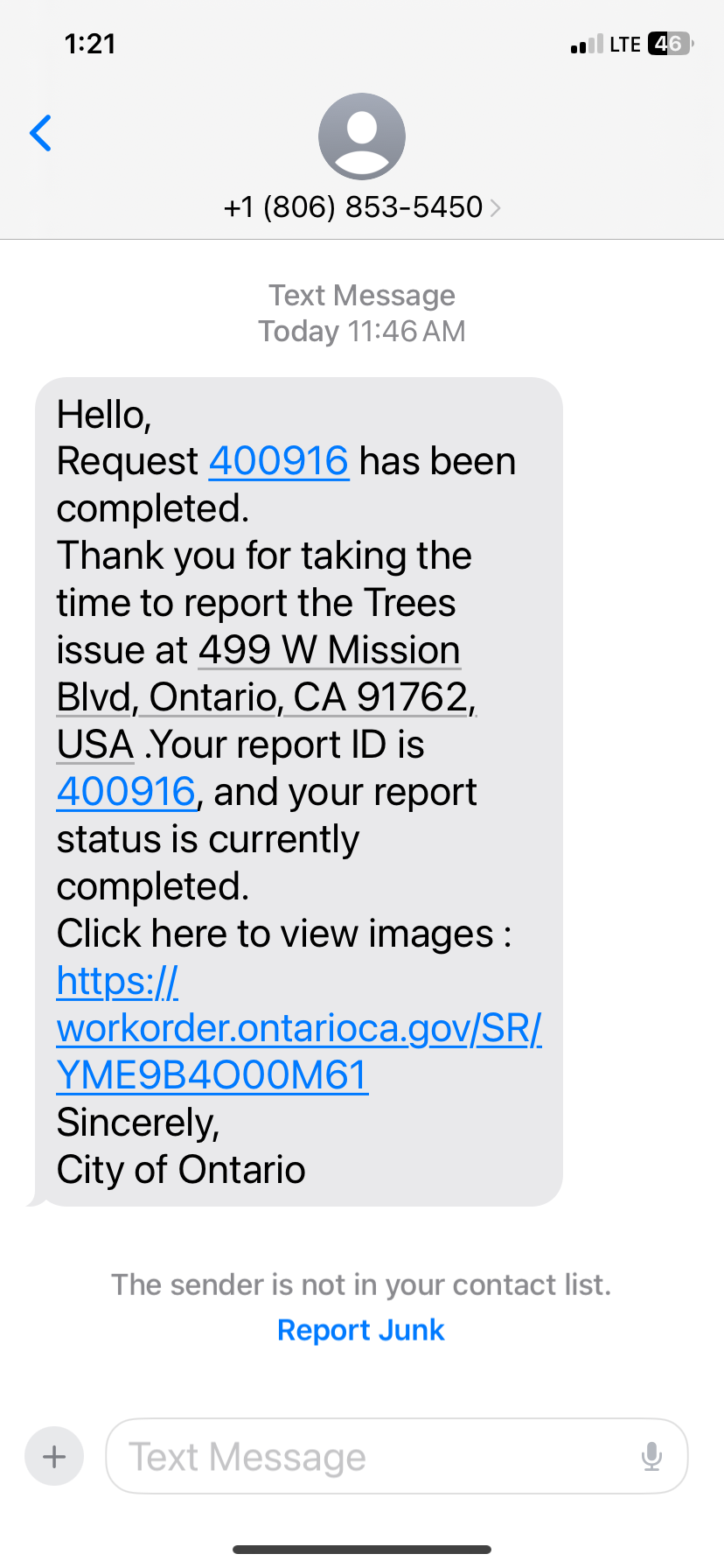Open the 499 W Mission Blvd address
The height and width of the screenshot is (1568, 724).
pos(267,697)
